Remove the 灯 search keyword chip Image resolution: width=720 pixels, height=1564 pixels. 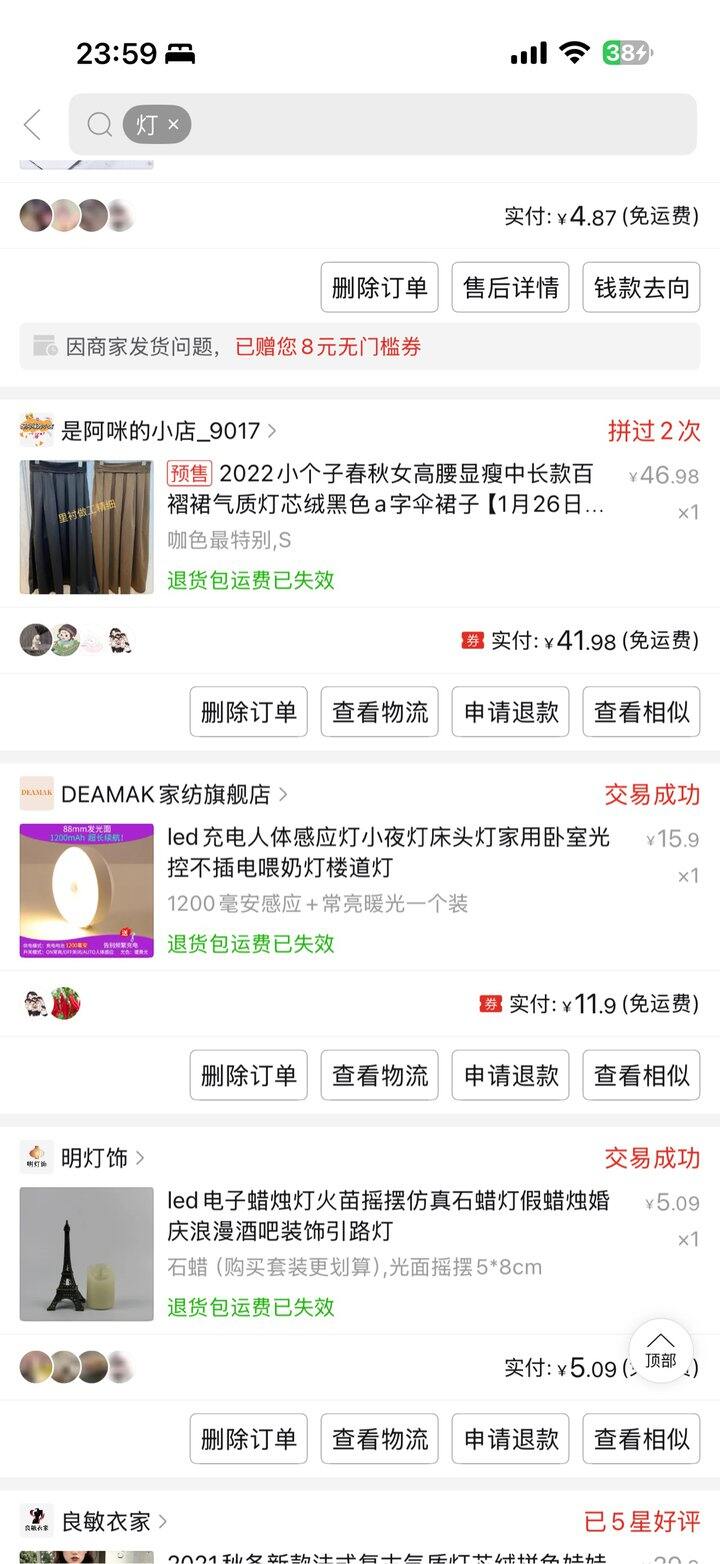[173, 125]
